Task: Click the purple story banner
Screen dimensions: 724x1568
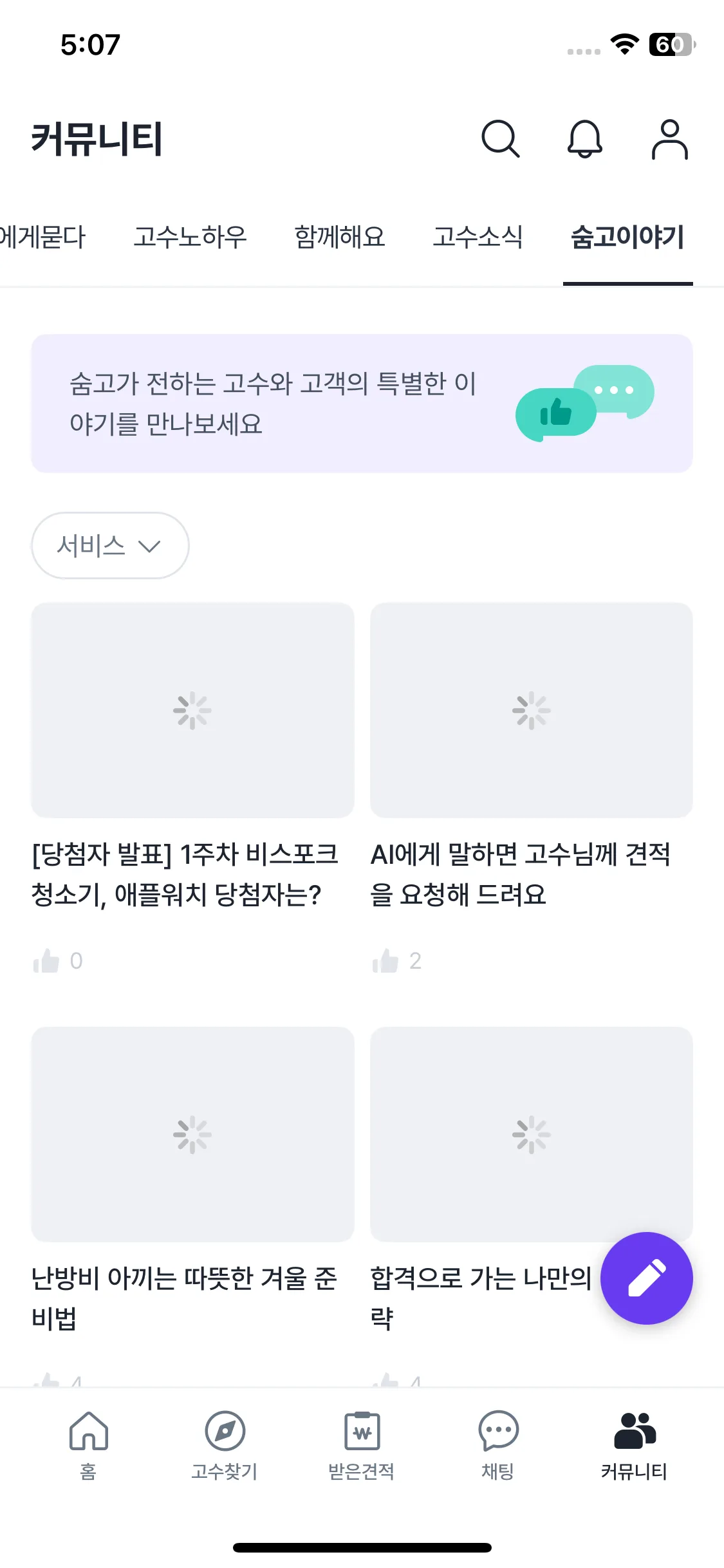Action: click(362, 402)
